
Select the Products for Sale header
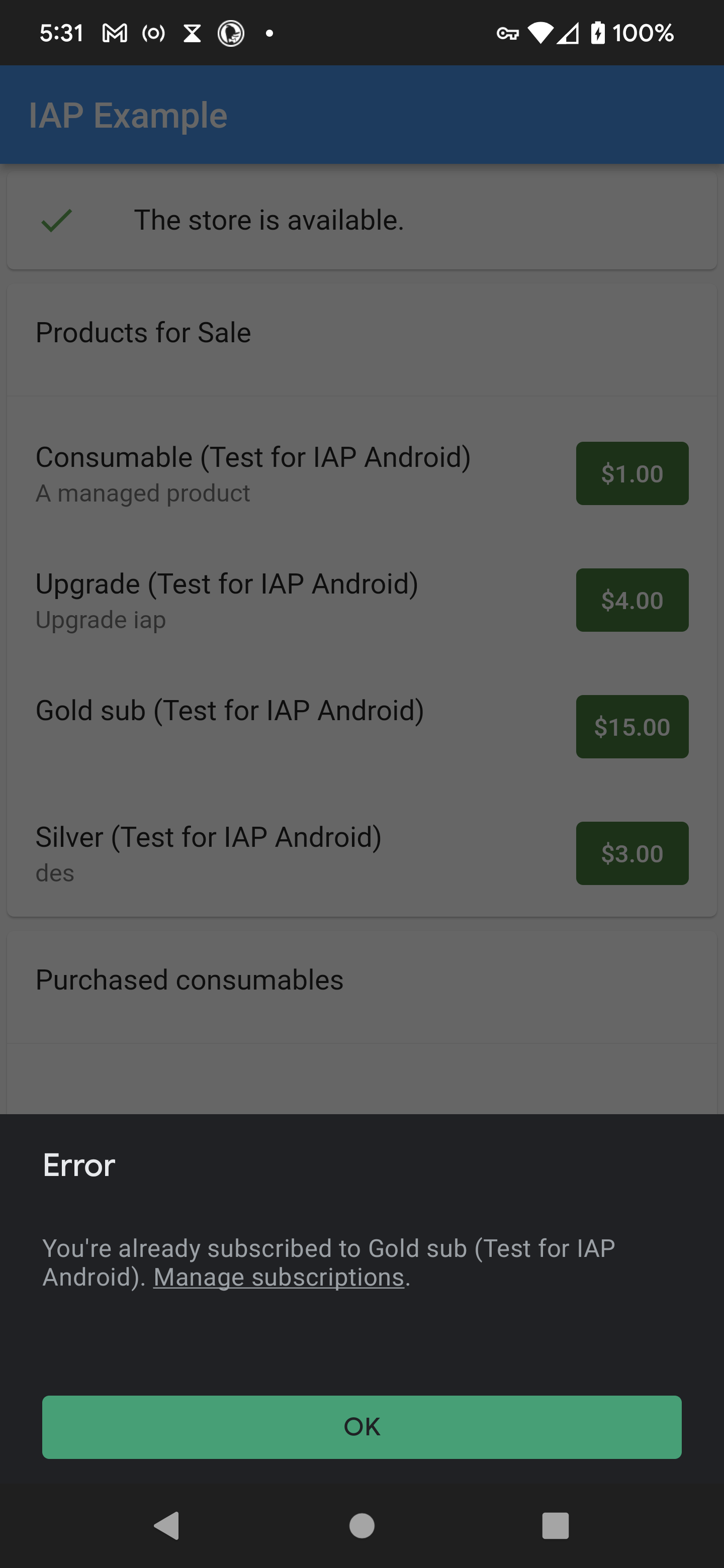point(143,332)
